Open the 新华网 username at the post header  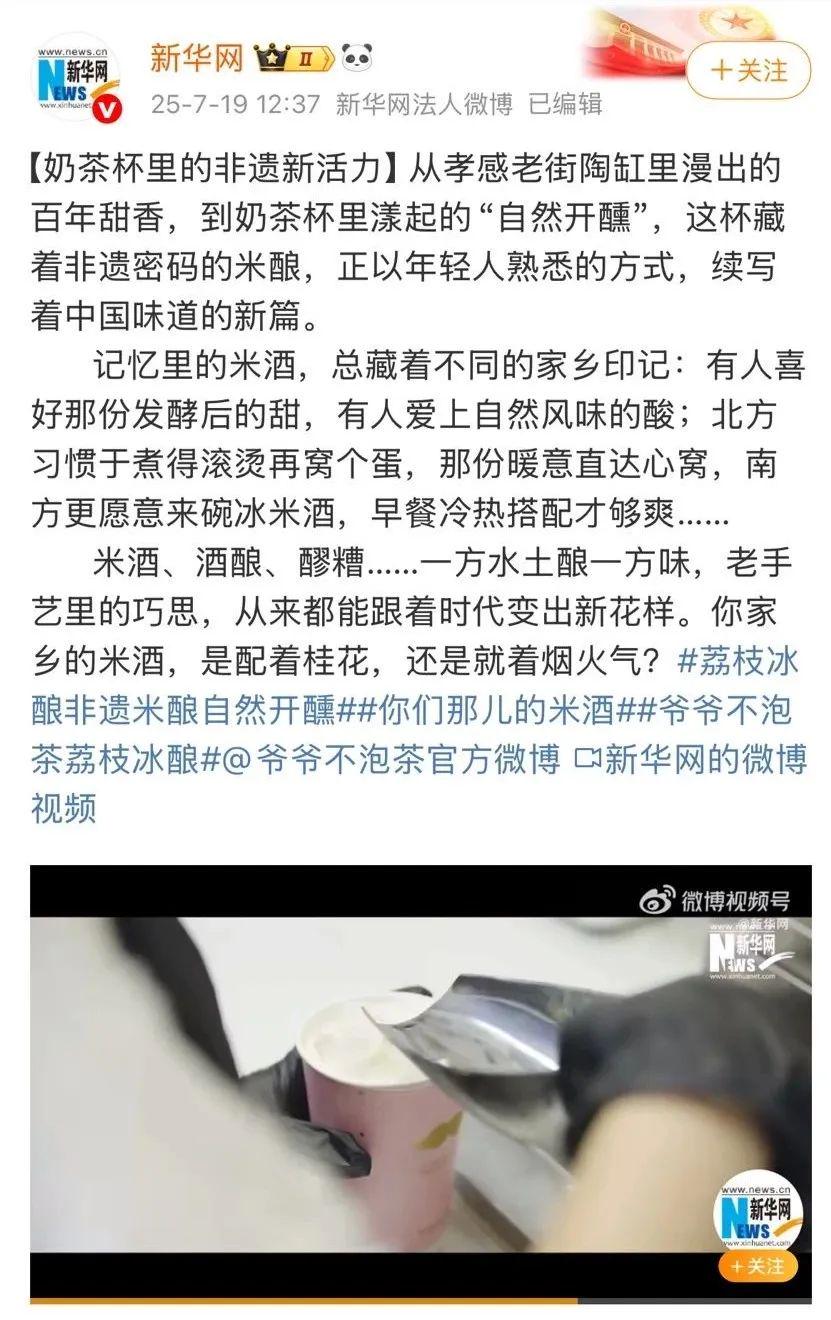(197, 57)
